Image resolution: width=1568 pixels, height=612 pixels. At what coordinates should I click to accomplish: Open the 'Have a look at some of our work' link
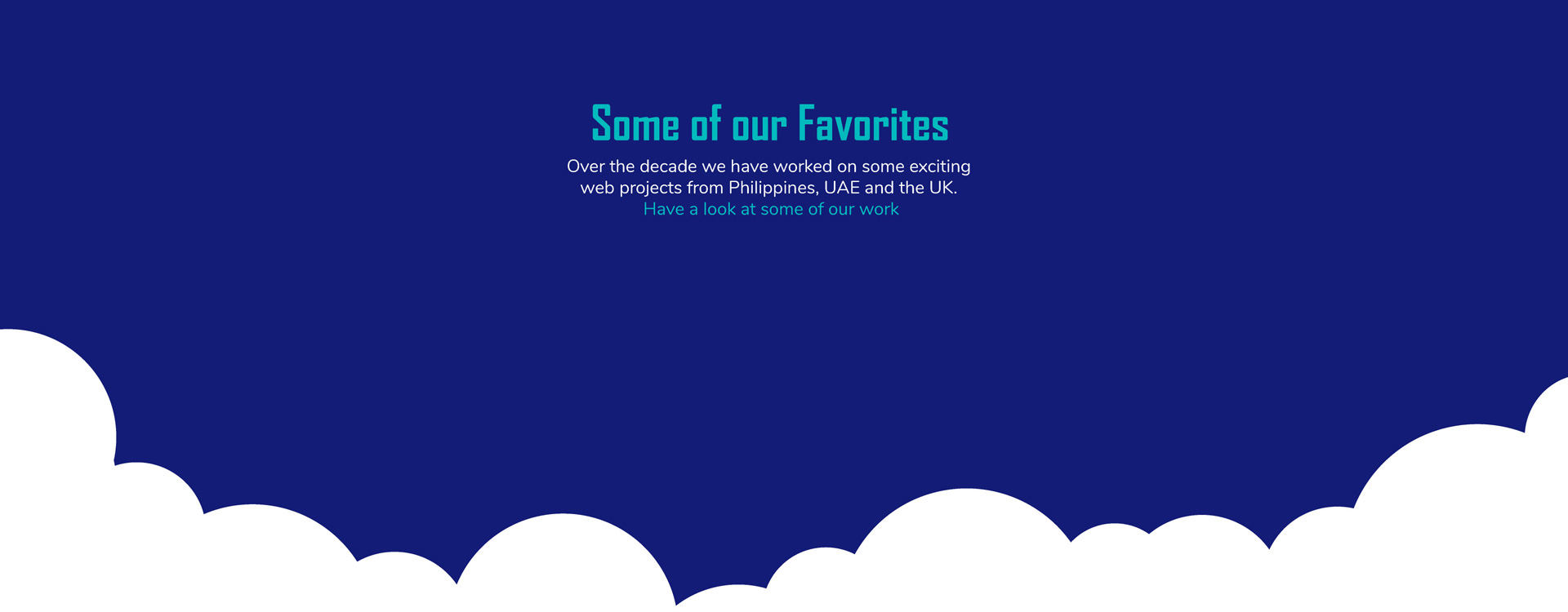[770, 210]
